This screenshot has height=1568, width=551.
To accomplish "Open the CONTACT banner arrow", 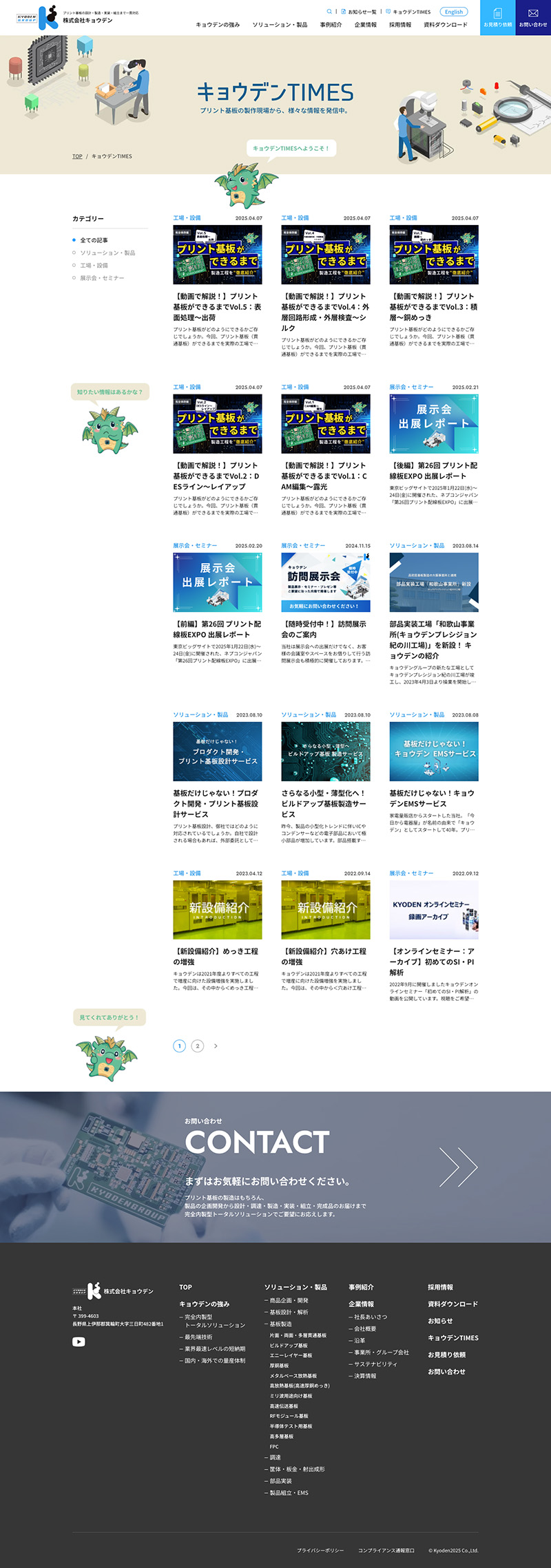I will [458, 1167].
